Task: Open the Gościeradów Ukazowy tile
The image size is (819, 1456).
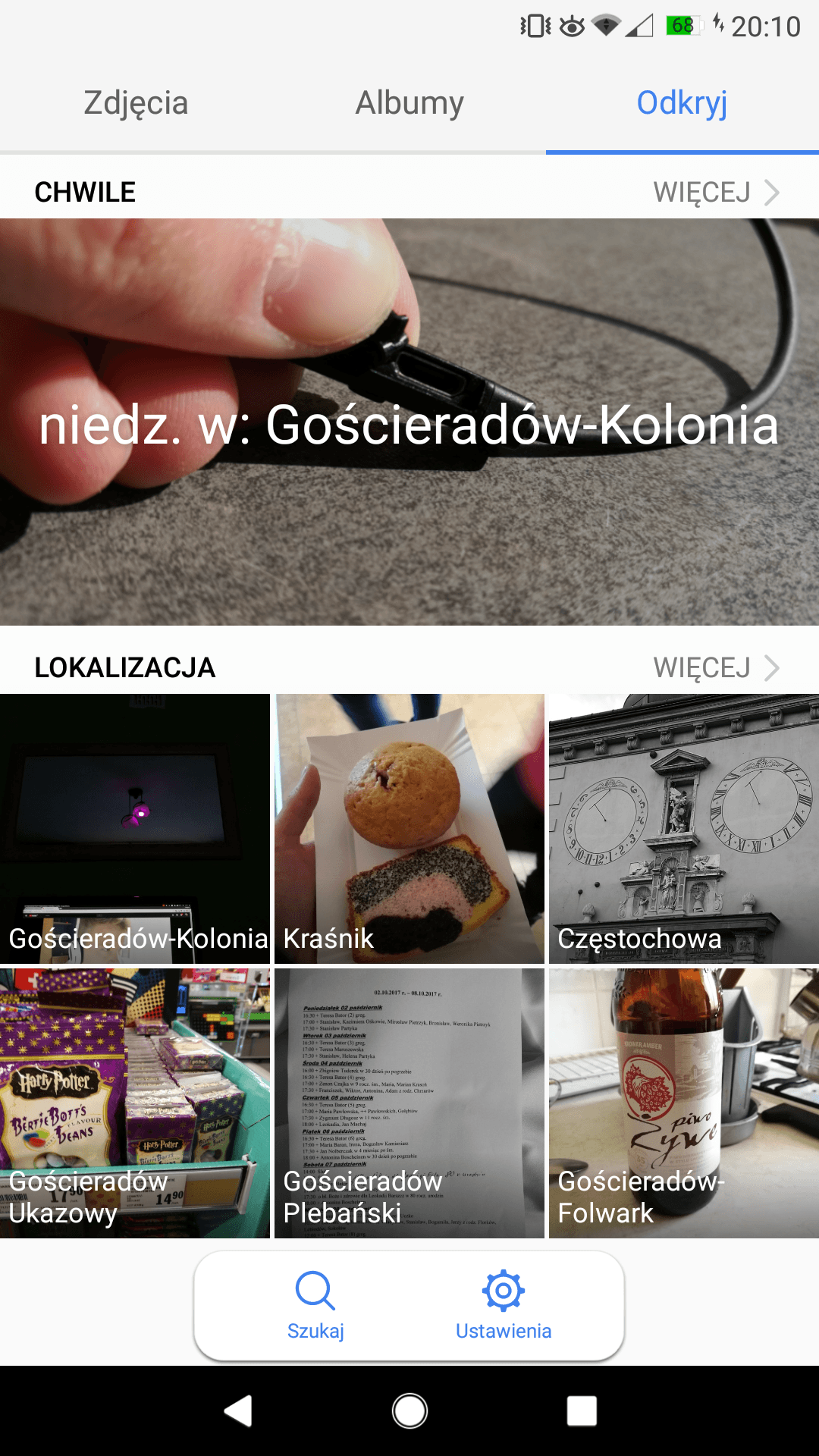Action: click(x=135, y=1103)
